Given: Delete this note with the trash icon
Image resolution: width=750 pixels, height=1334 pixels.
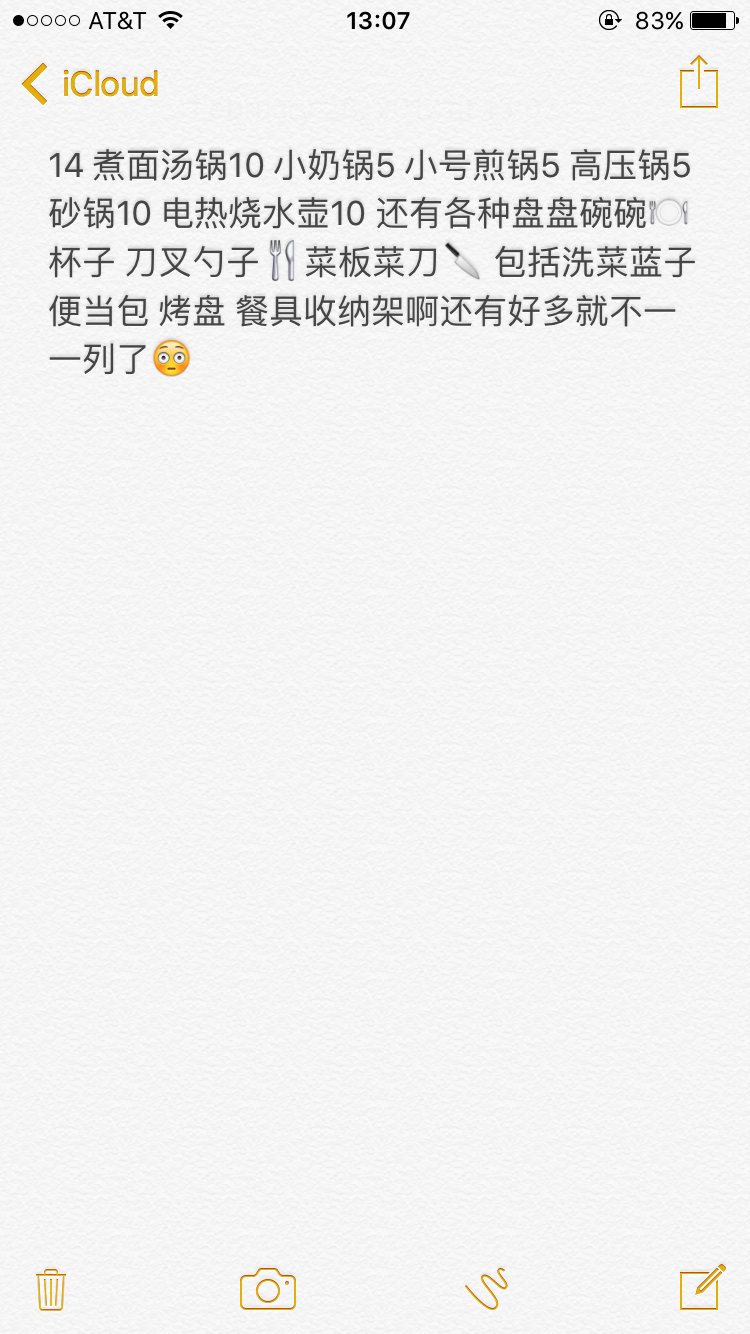Looking at the screenshot, I should (50, 1288).
